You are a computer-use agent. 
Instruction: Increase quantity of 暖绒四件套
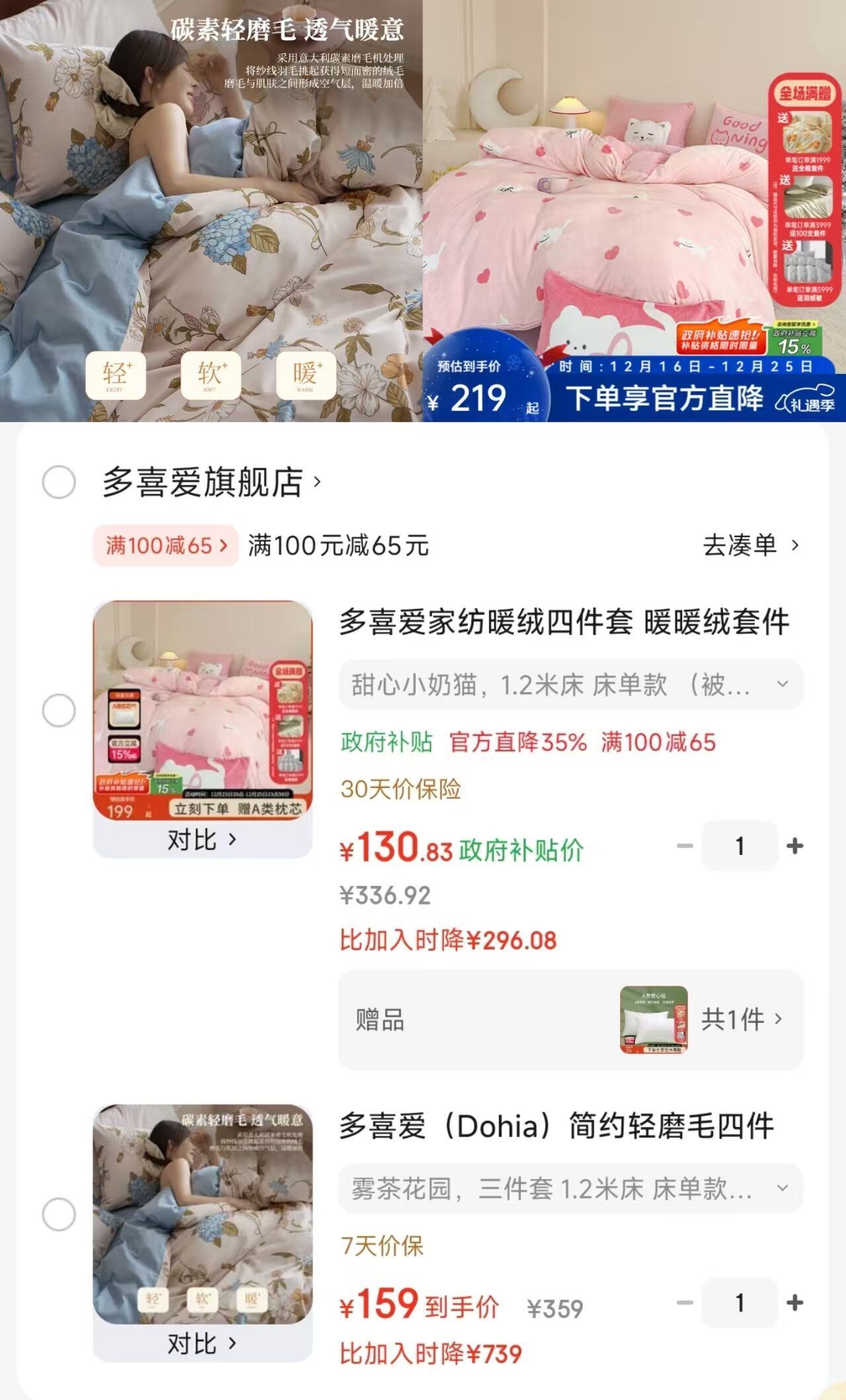[x=794, y=846]
